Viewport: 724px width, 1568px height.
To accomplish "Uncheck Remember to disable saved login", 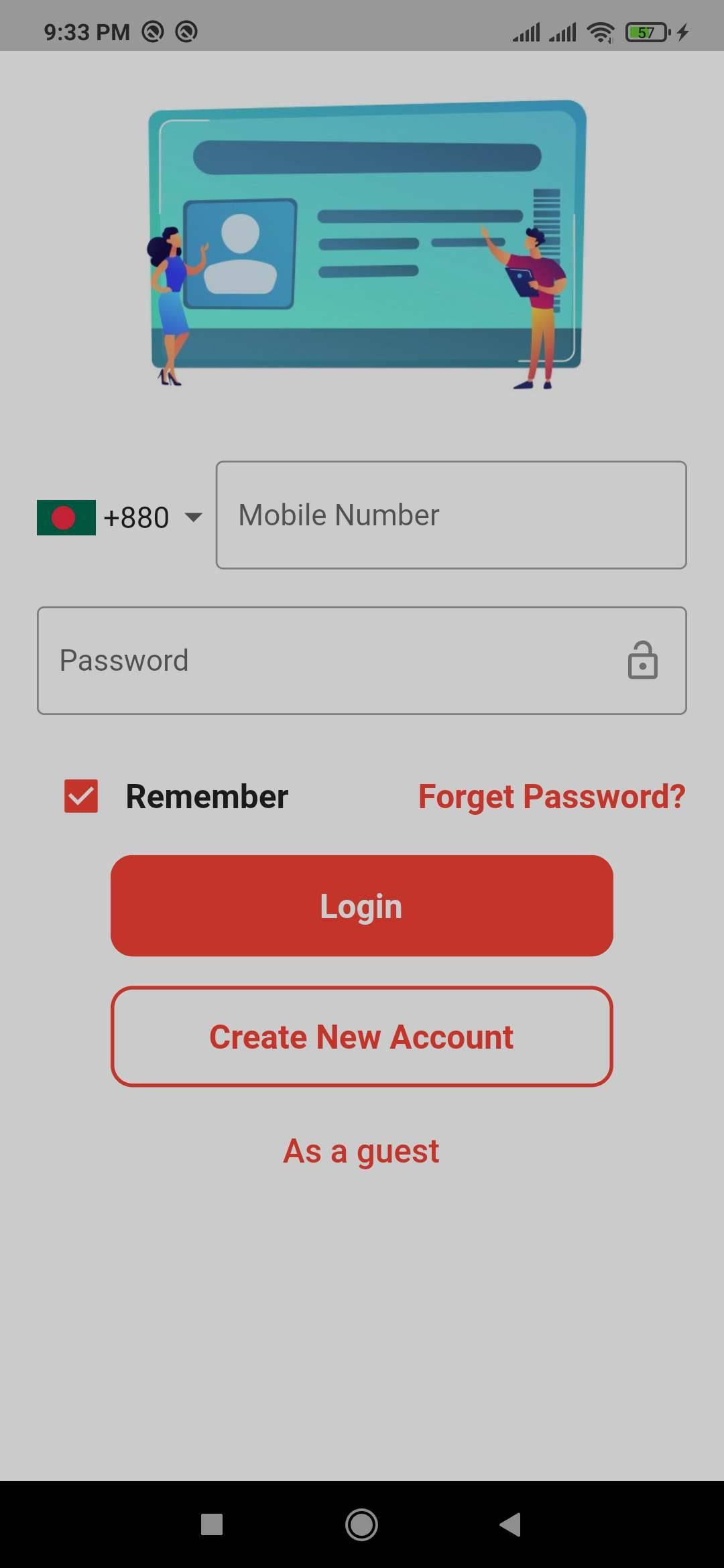I will point(80,797).
